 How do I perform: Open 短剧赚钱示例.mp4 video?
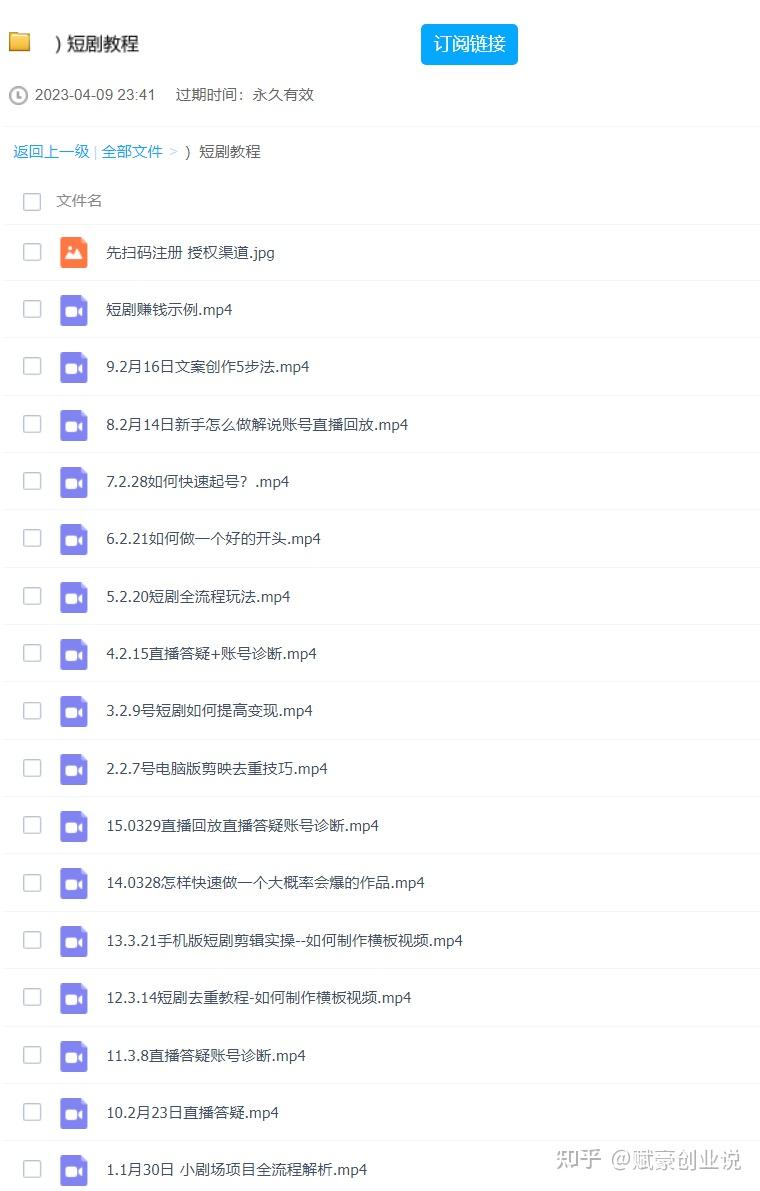[169, 310]
